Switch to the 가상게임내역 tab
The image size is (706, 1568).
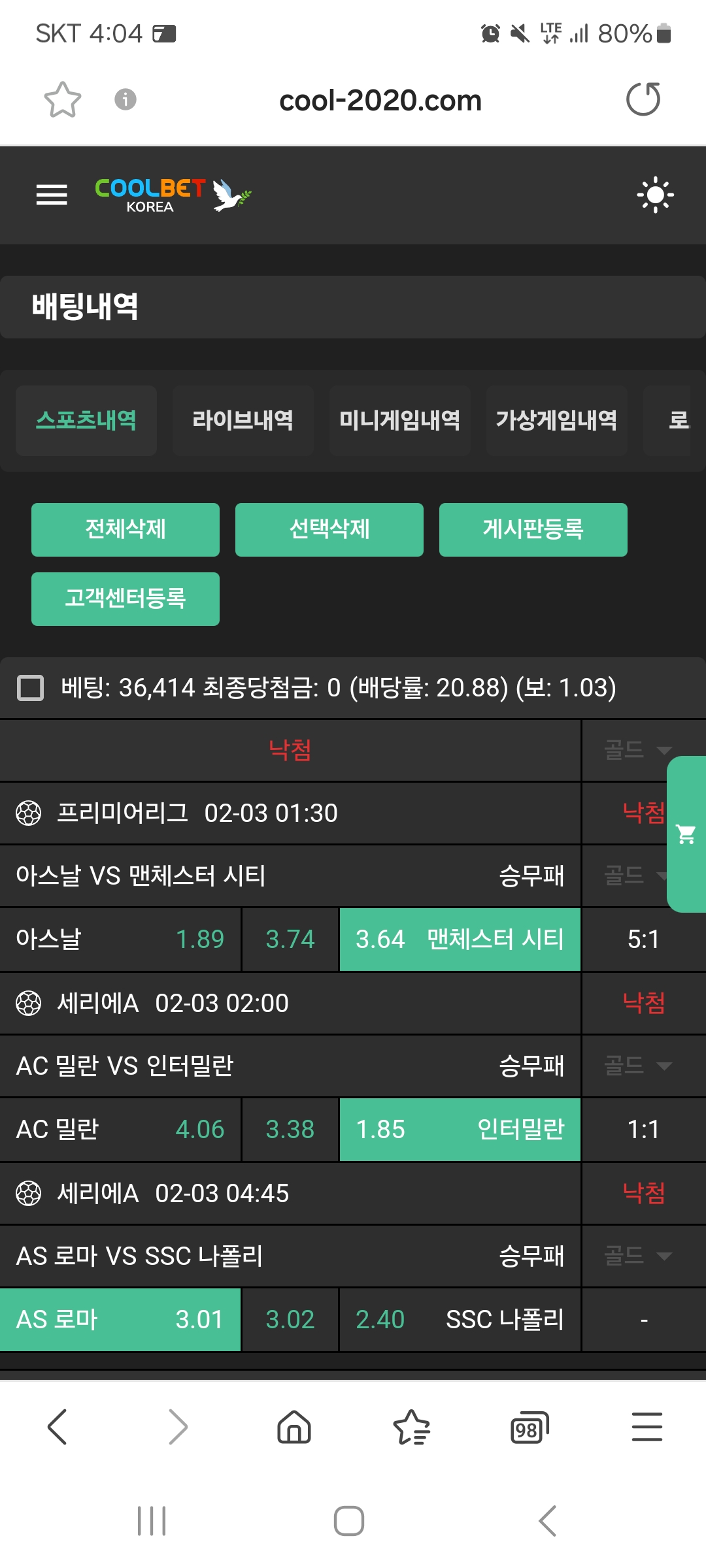(556, 420)
